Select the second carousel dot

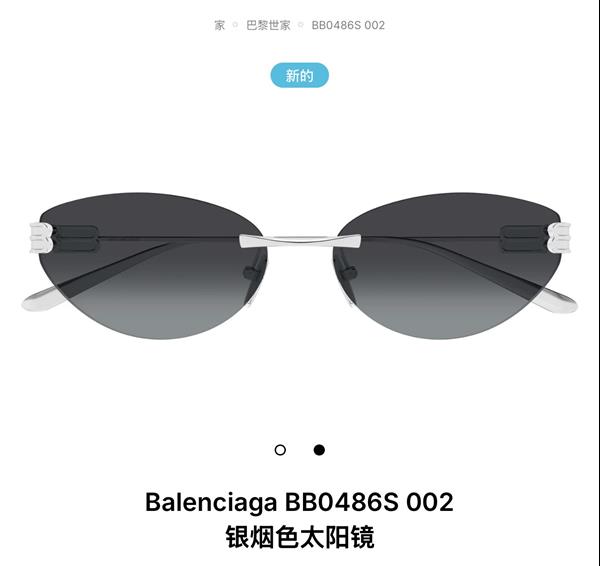[x=319, y=450]
